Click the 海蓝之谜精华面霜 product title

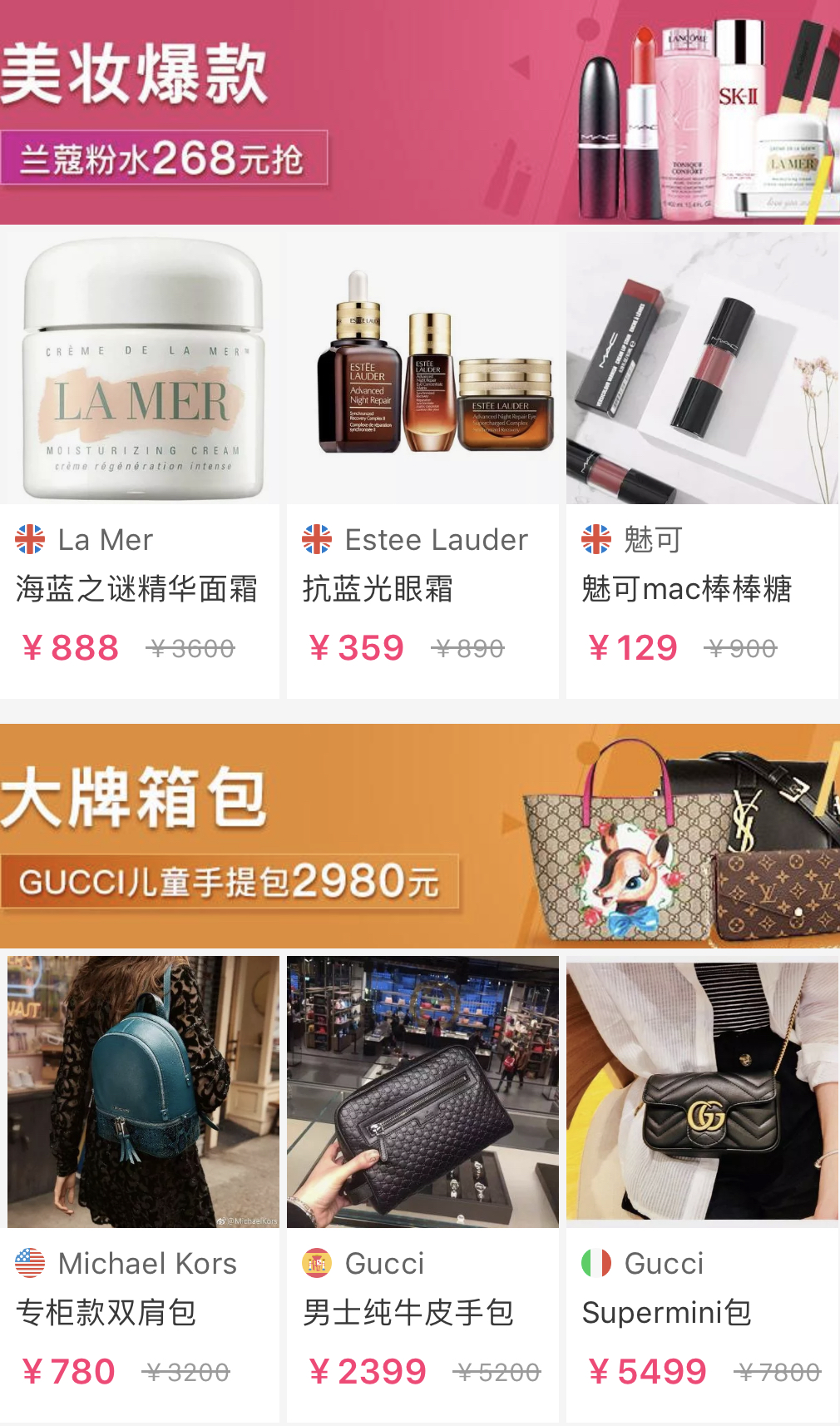click(x=137, y=589)
